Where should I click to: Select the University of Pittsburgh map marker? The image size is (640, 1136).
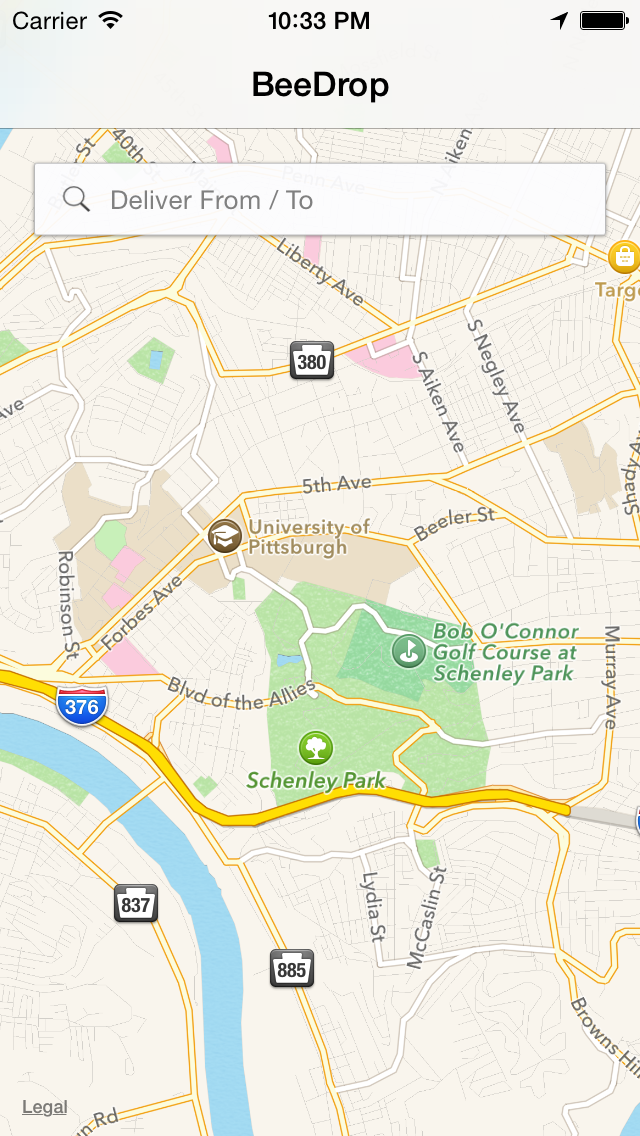coord(225,536)
